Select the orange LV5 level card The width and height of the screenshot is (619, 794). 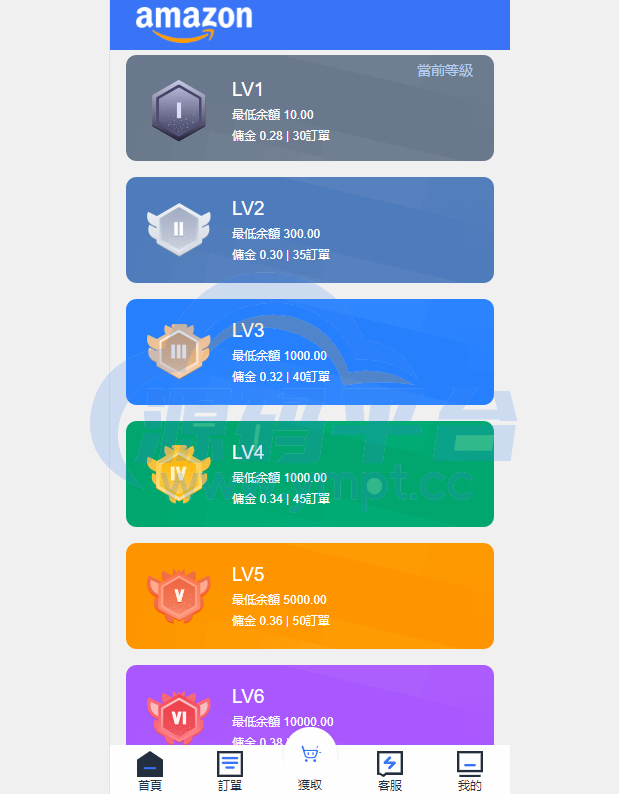click(x=310, y=596)
